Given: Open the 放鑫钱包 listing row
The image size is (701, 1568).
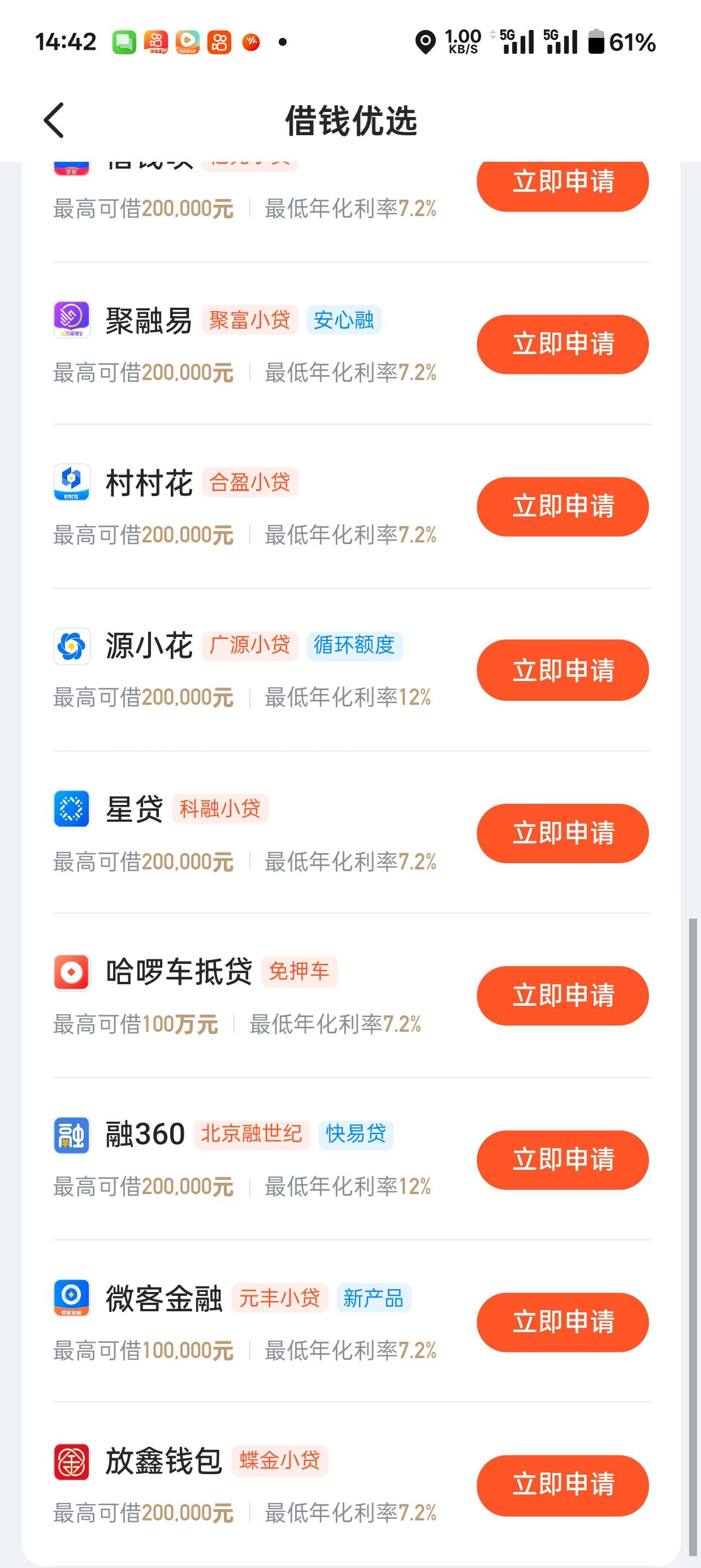Looking at the screenshot, I should 352,1485.
